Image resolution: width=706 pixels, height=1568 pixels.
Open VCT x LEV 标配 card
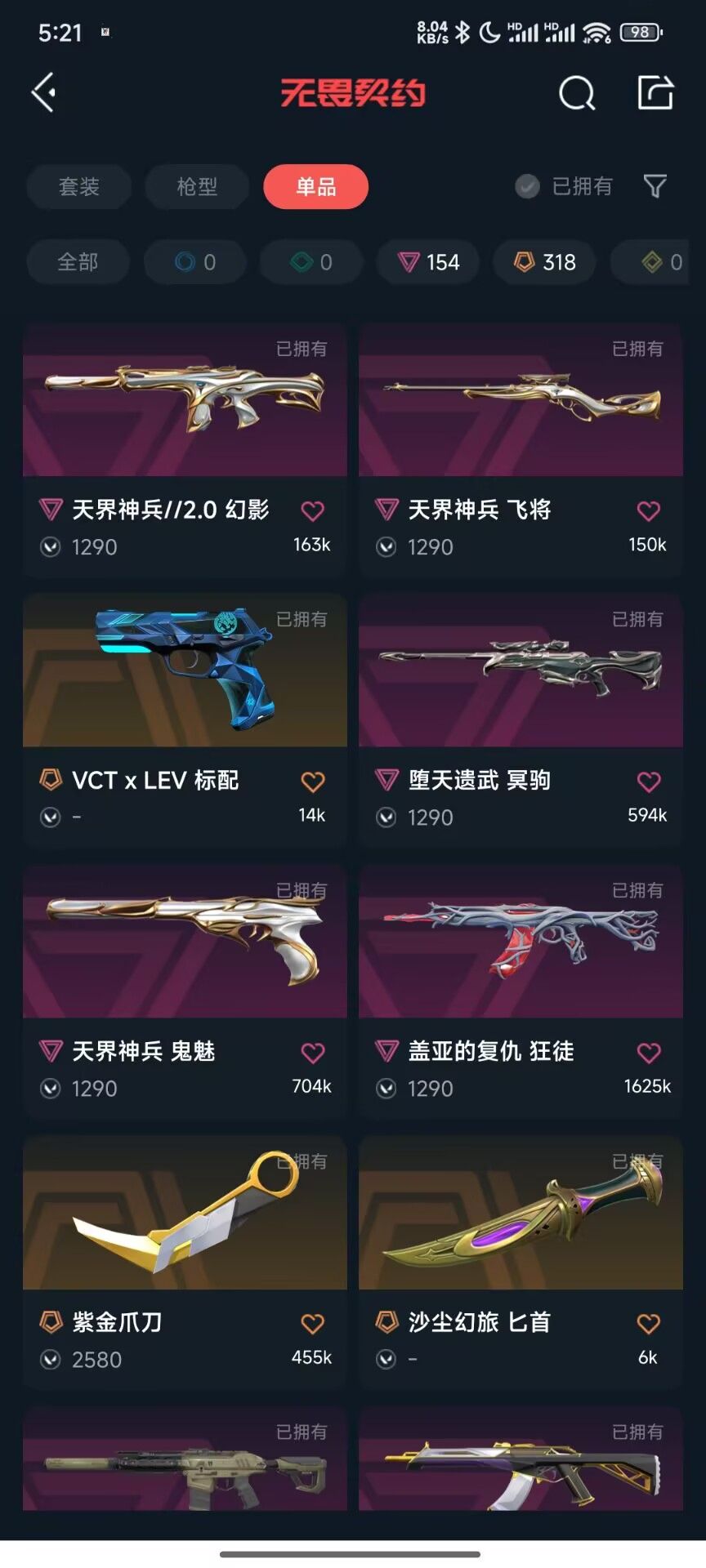(185, 720)
